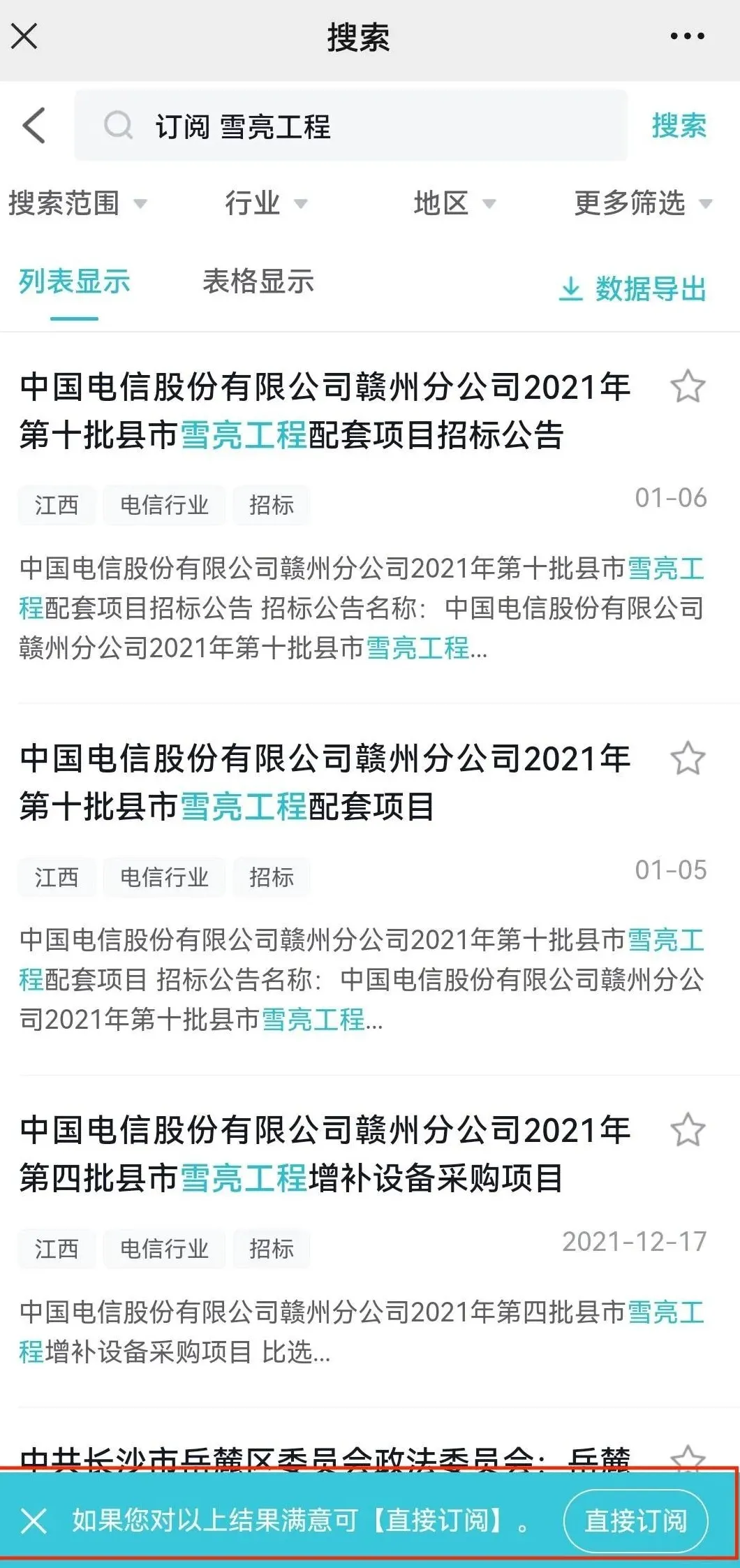
Task: Go back using the left arrow
Action: (34, 126)
